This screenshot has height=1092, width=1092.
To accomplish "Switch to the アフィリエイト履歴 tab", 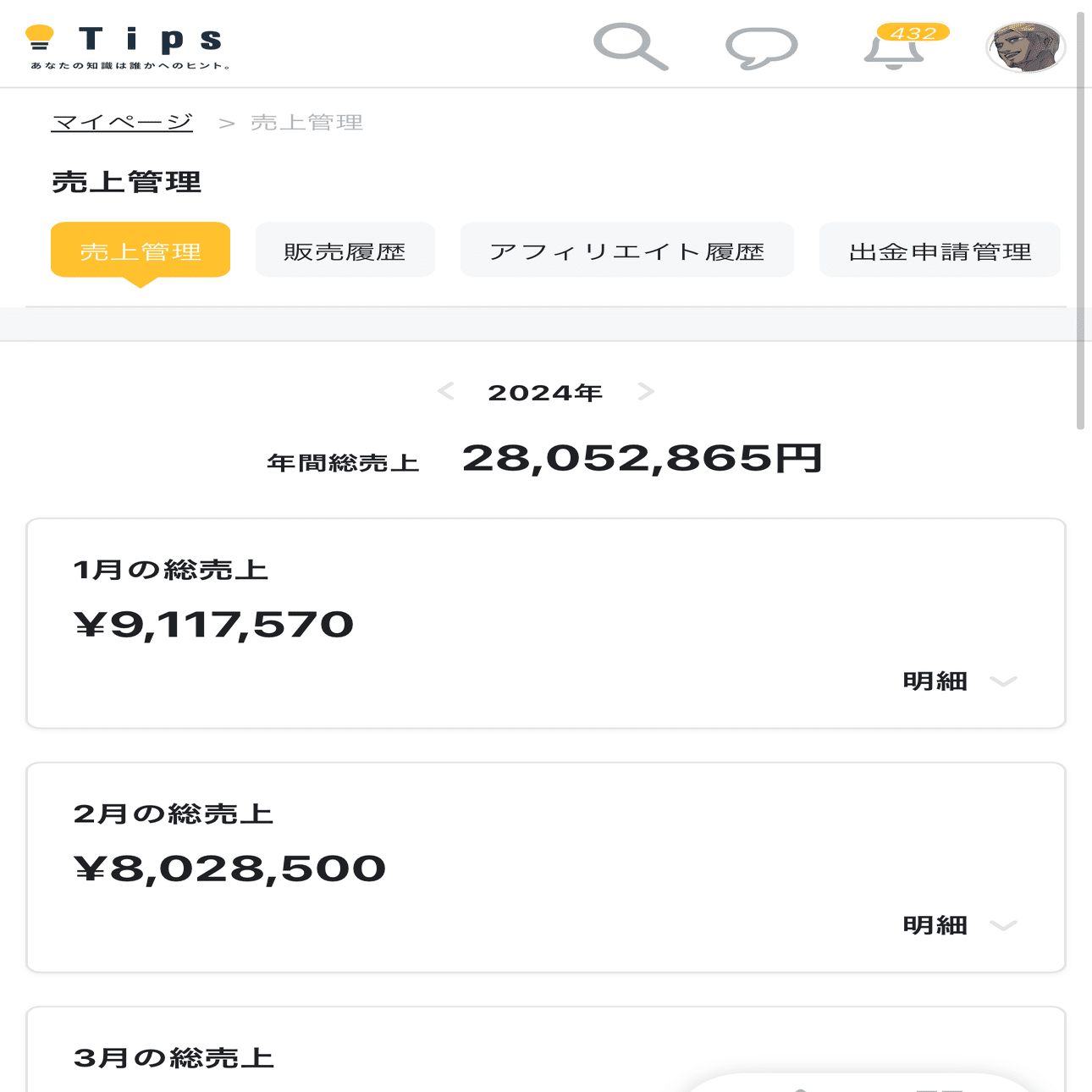I will point(626,251).
